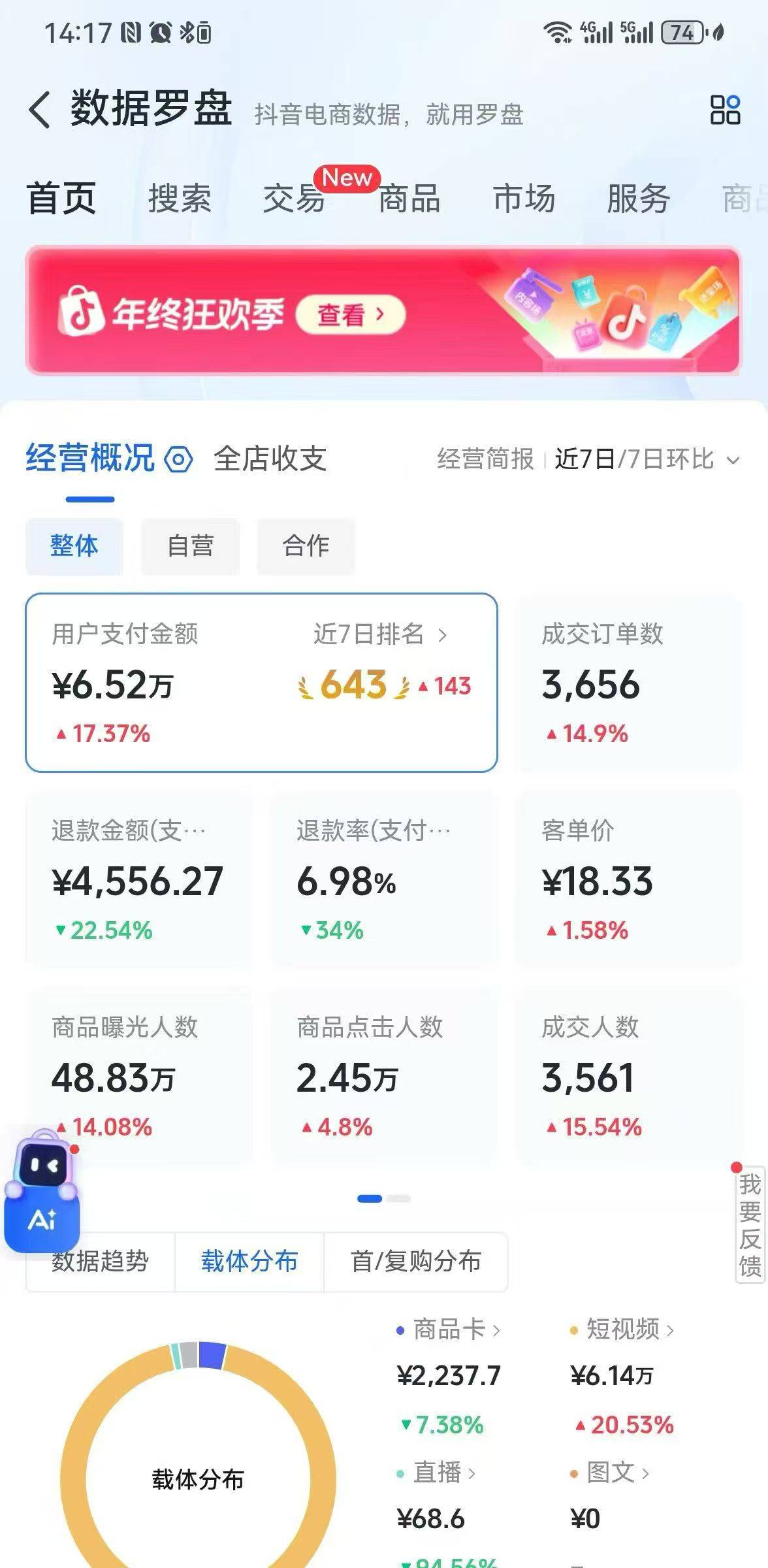
Task: Select the 成交订单数 metric card
Action: click(628, 683)
